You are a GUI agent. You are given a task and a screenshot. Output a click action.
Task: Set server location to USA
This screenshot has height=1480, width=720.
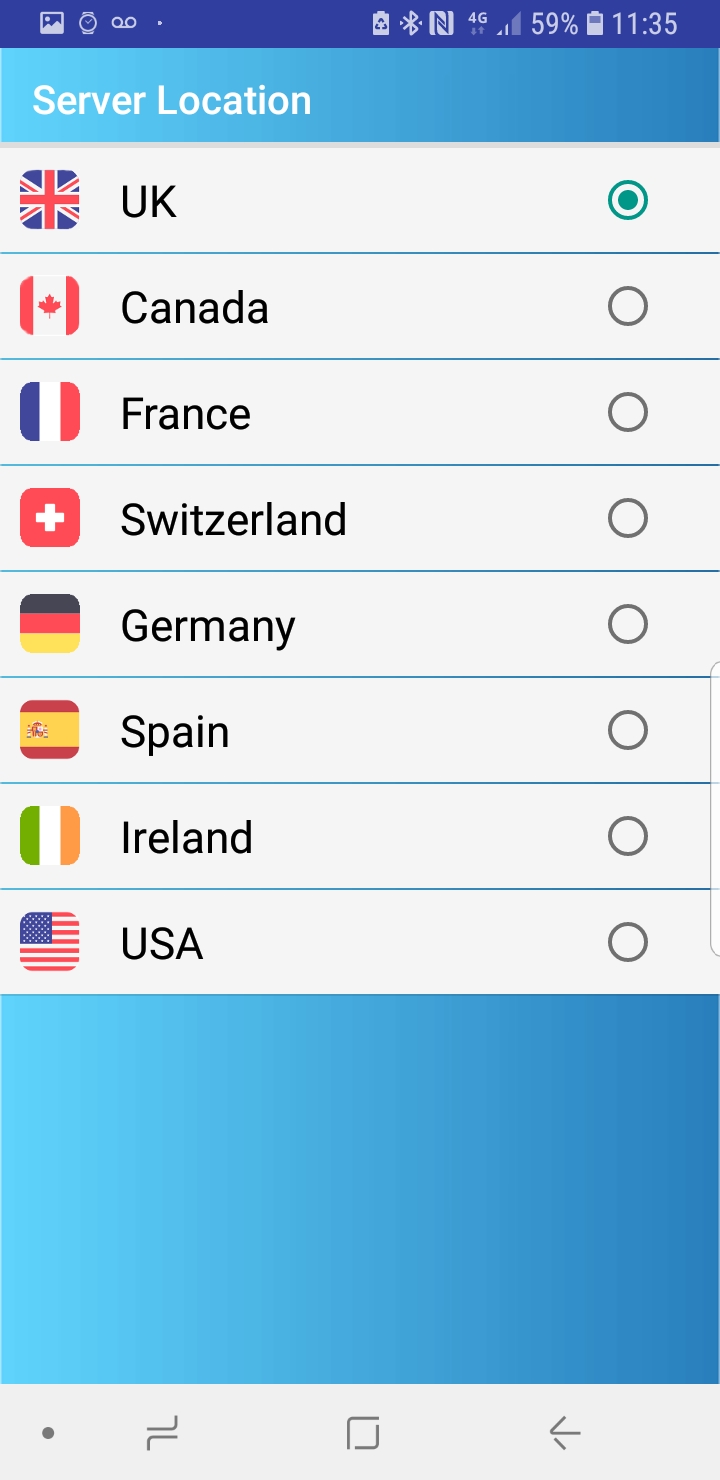point(360,942)
